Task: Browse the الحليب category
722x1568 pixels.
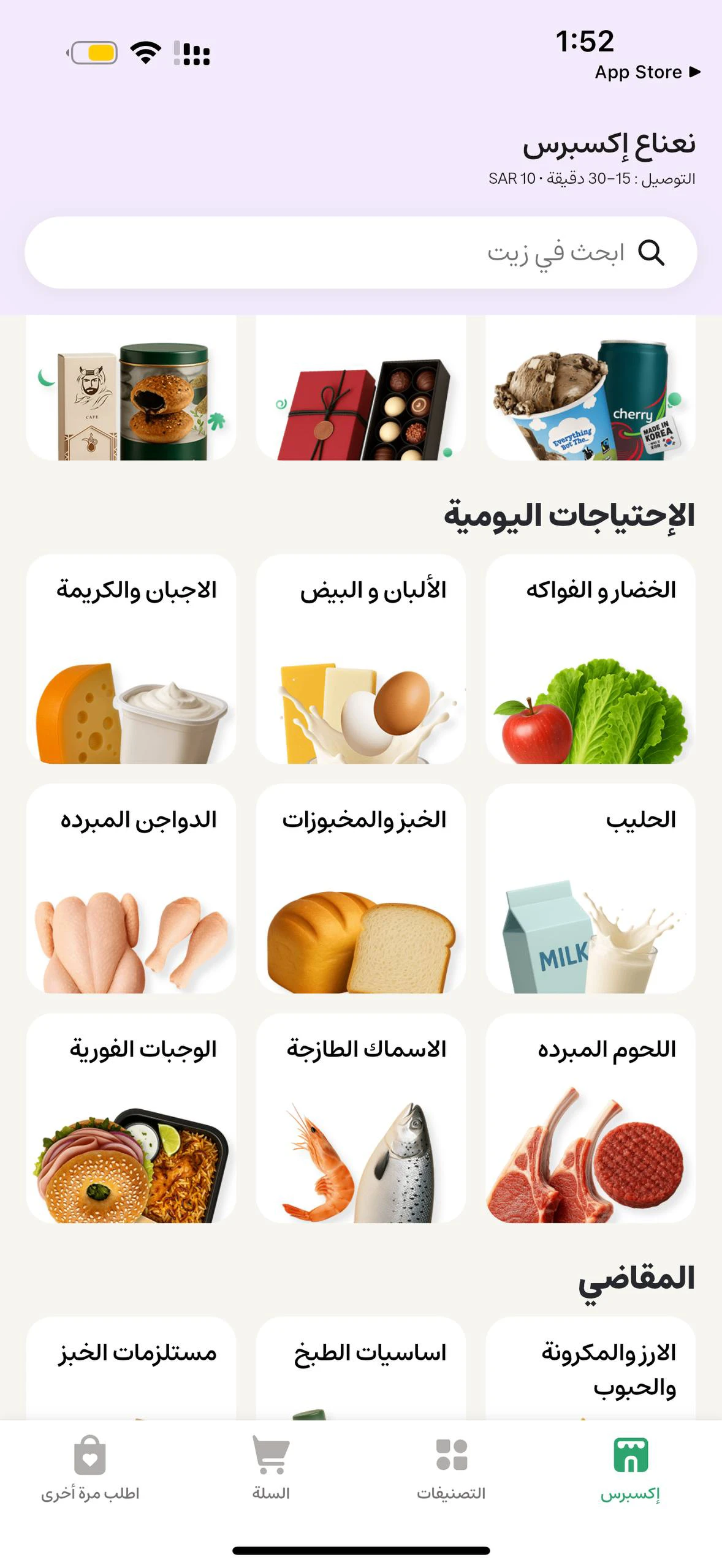Action: tap(590, 888)
